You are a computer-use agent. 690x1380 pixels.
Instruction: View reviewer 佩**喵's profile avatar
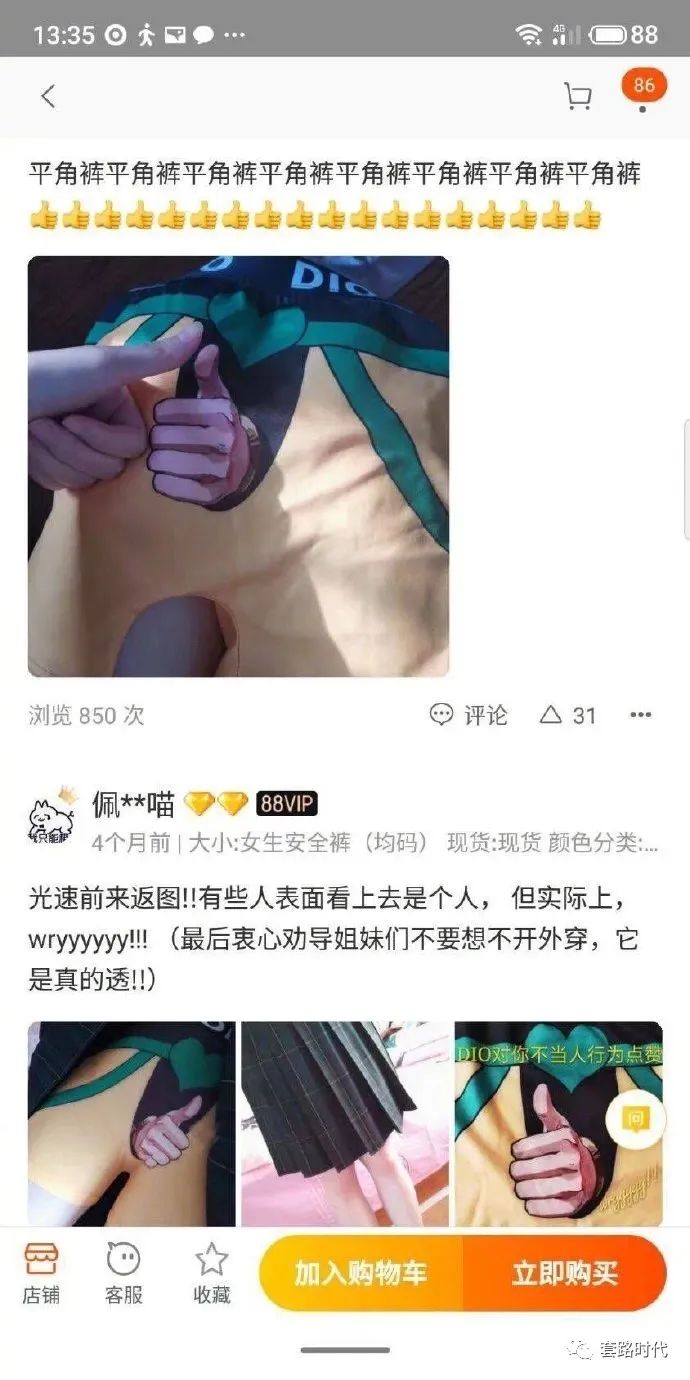(x=52, y=817)
